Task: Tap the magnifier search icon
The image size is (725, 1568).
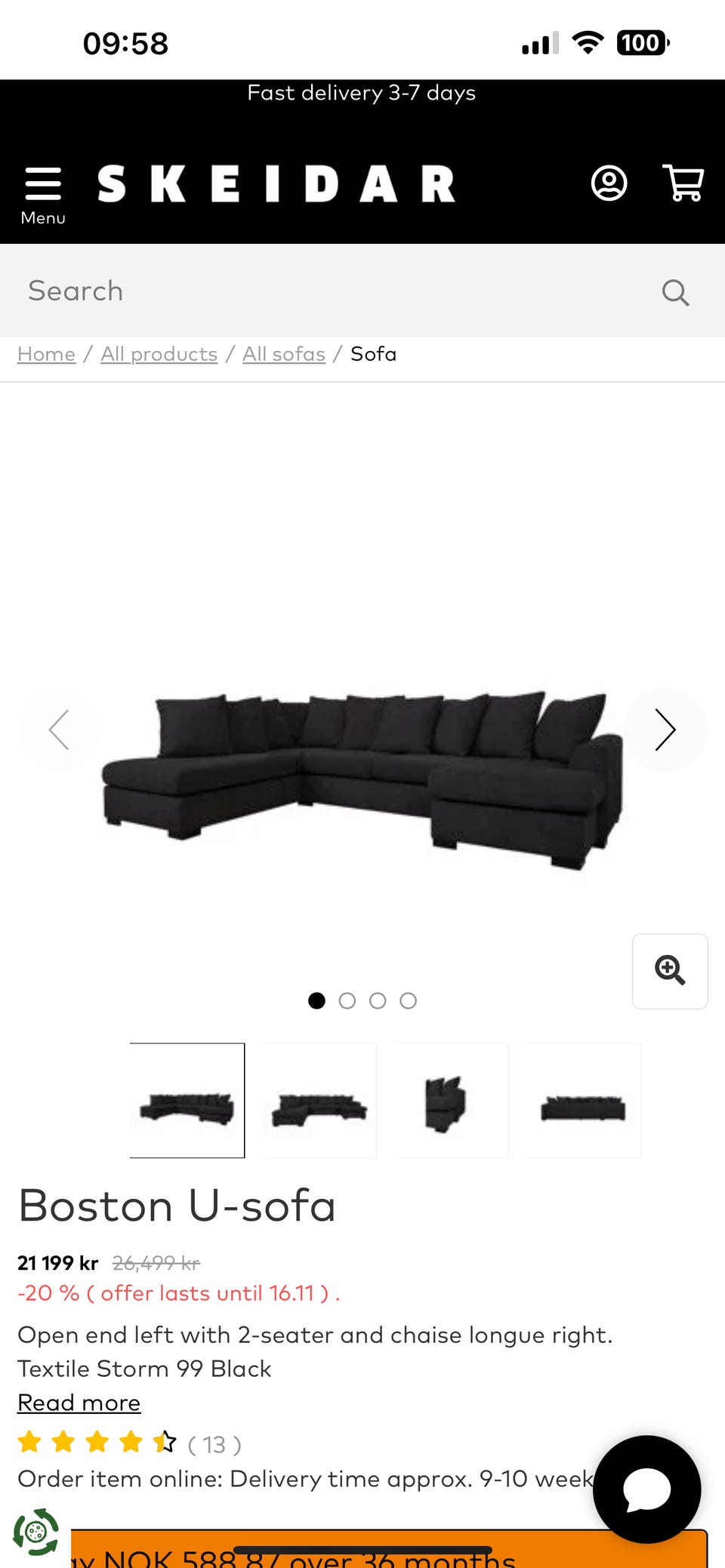Action: [x=675, y=292]
